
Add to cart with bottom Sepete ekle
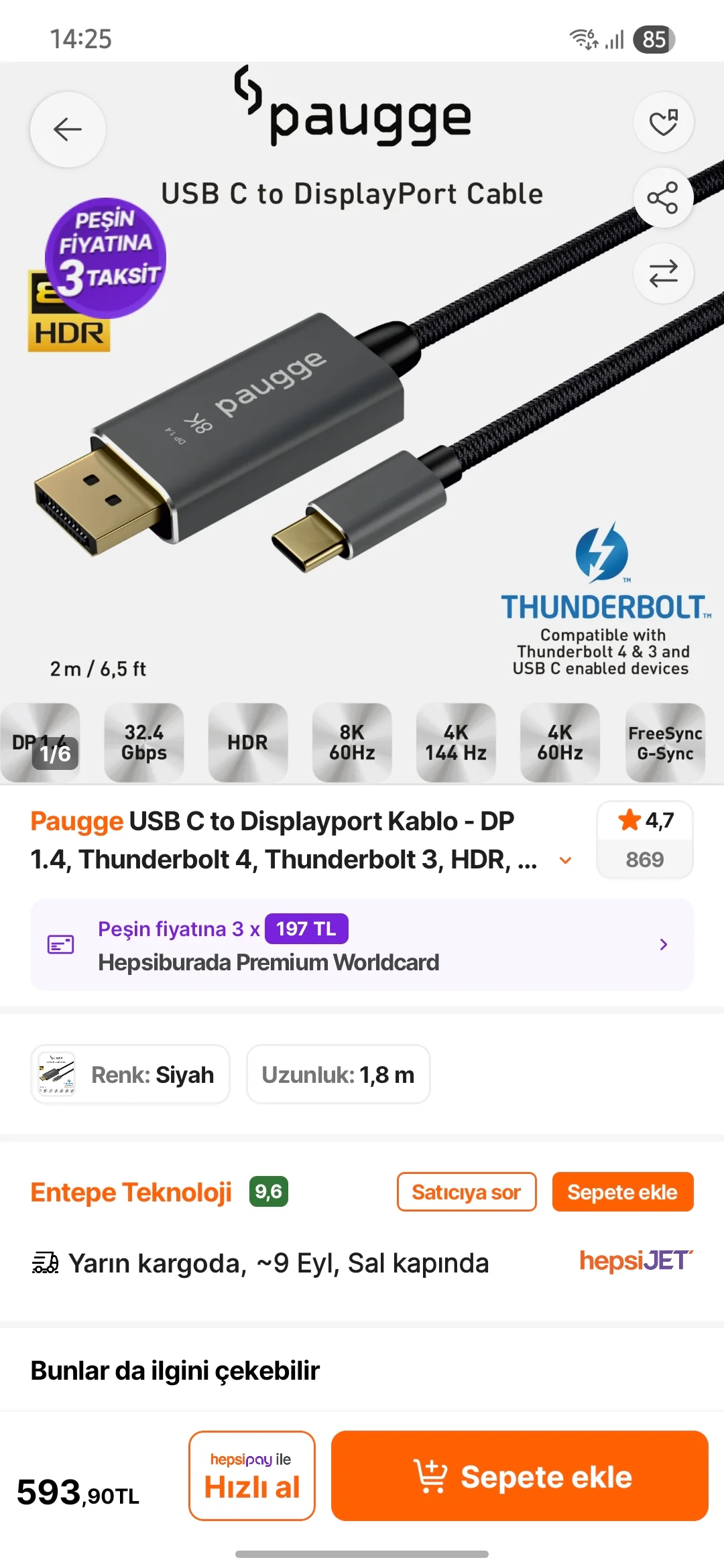click(520, 1476)
